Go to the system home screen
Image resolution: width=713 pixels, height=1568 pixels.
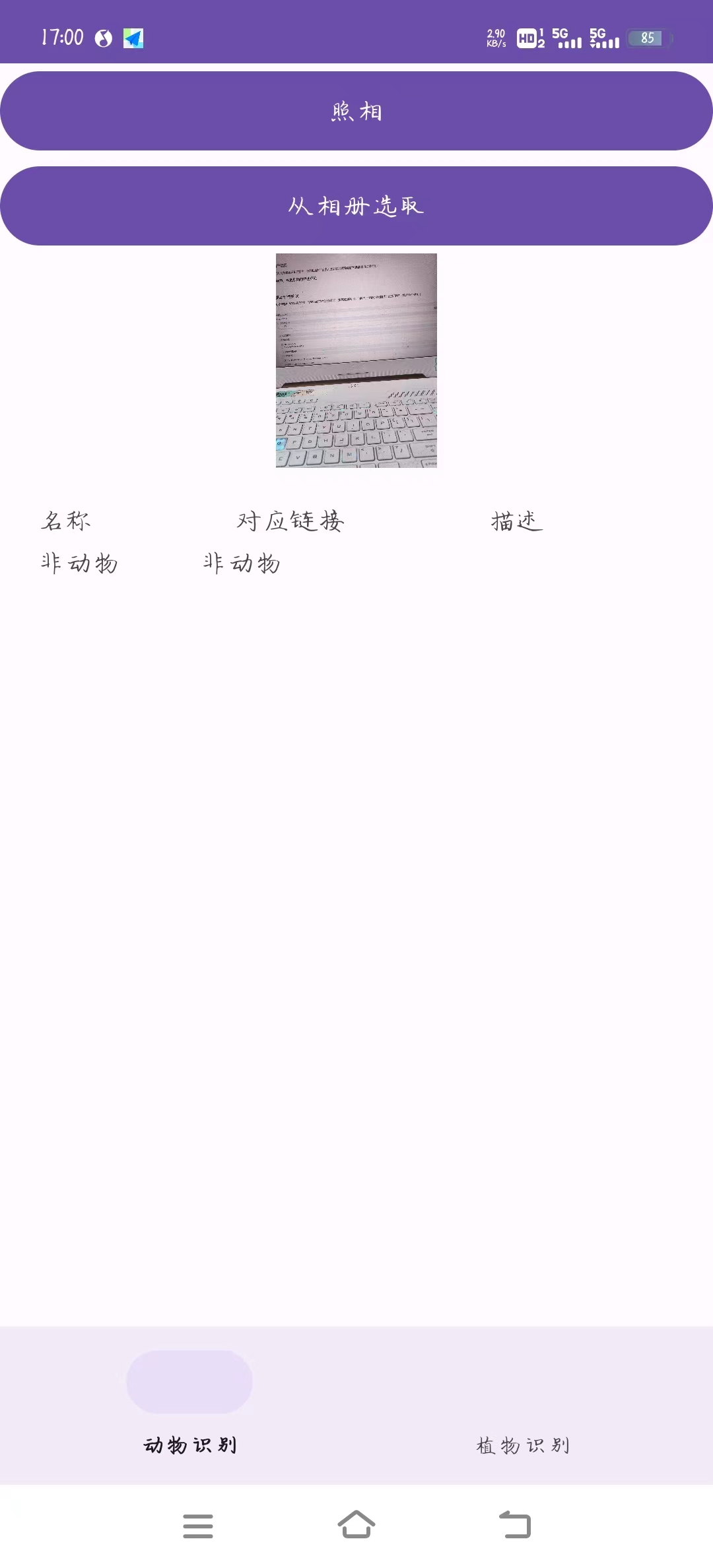tap(356, 1524)
